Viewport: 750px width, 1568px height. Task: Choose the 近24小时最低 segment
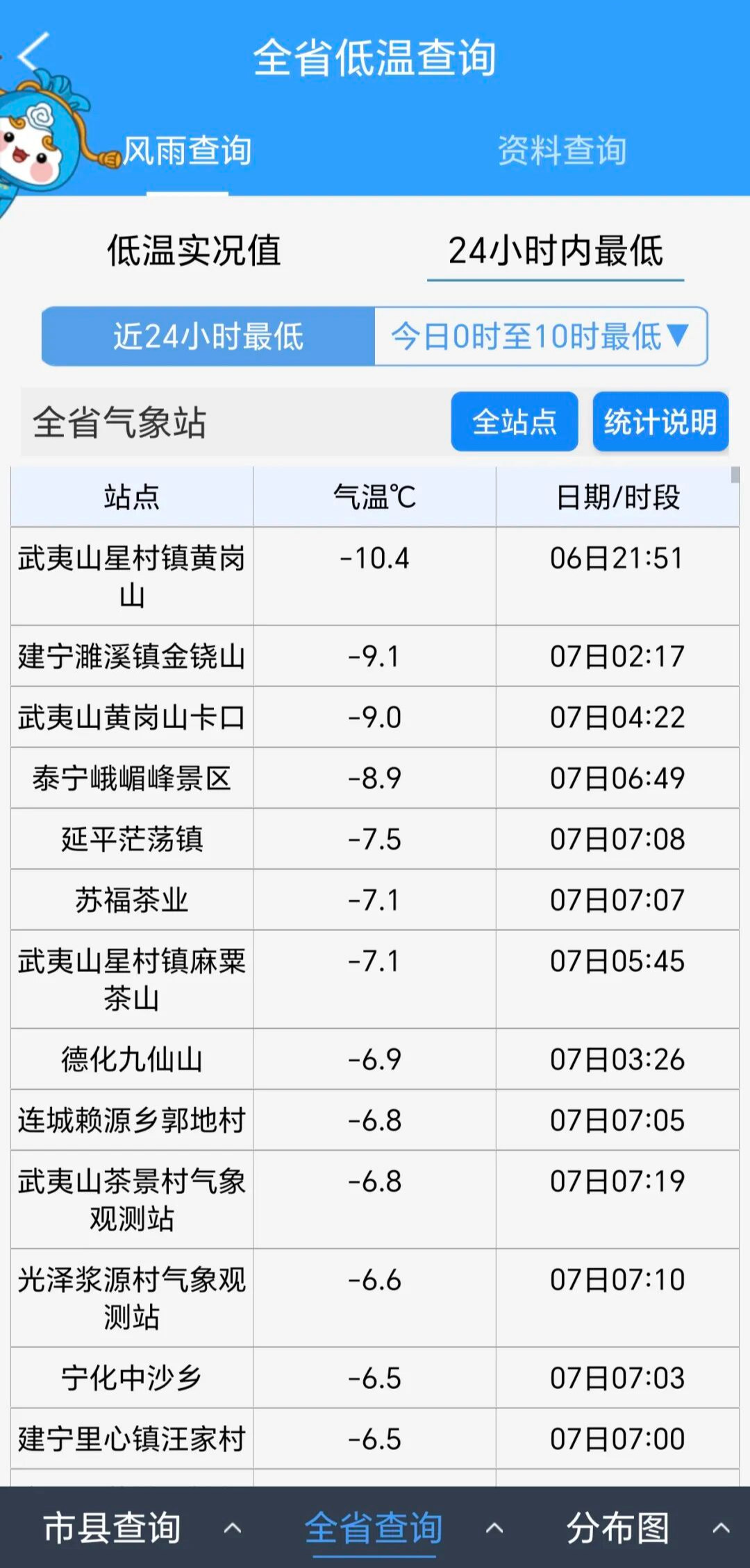coord(208,337)
